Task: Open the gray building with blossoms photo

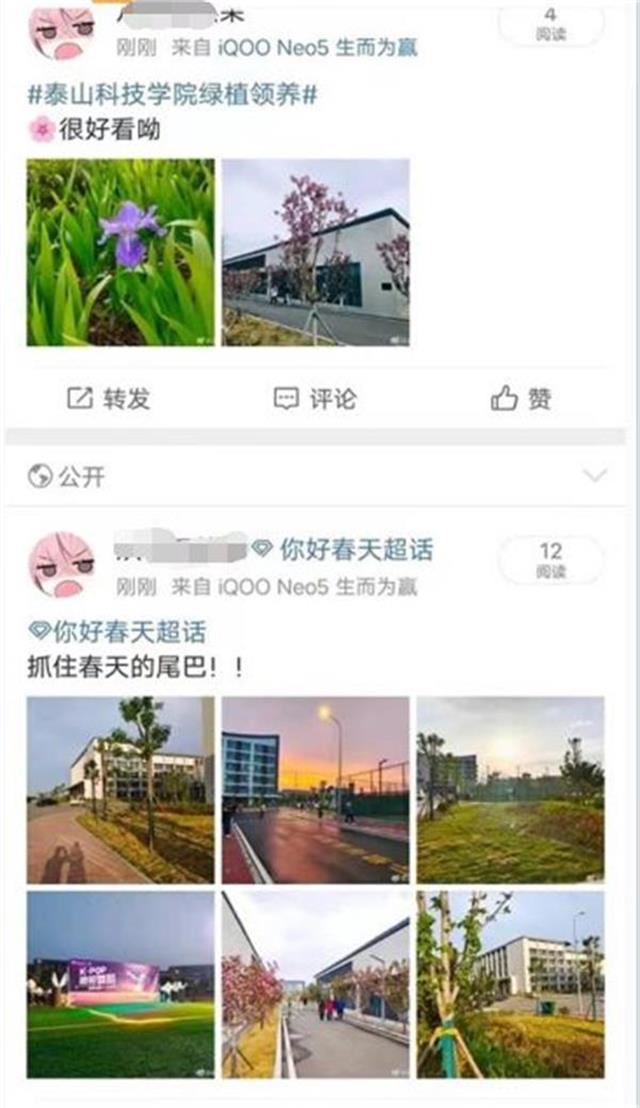Action: (315, 252)
